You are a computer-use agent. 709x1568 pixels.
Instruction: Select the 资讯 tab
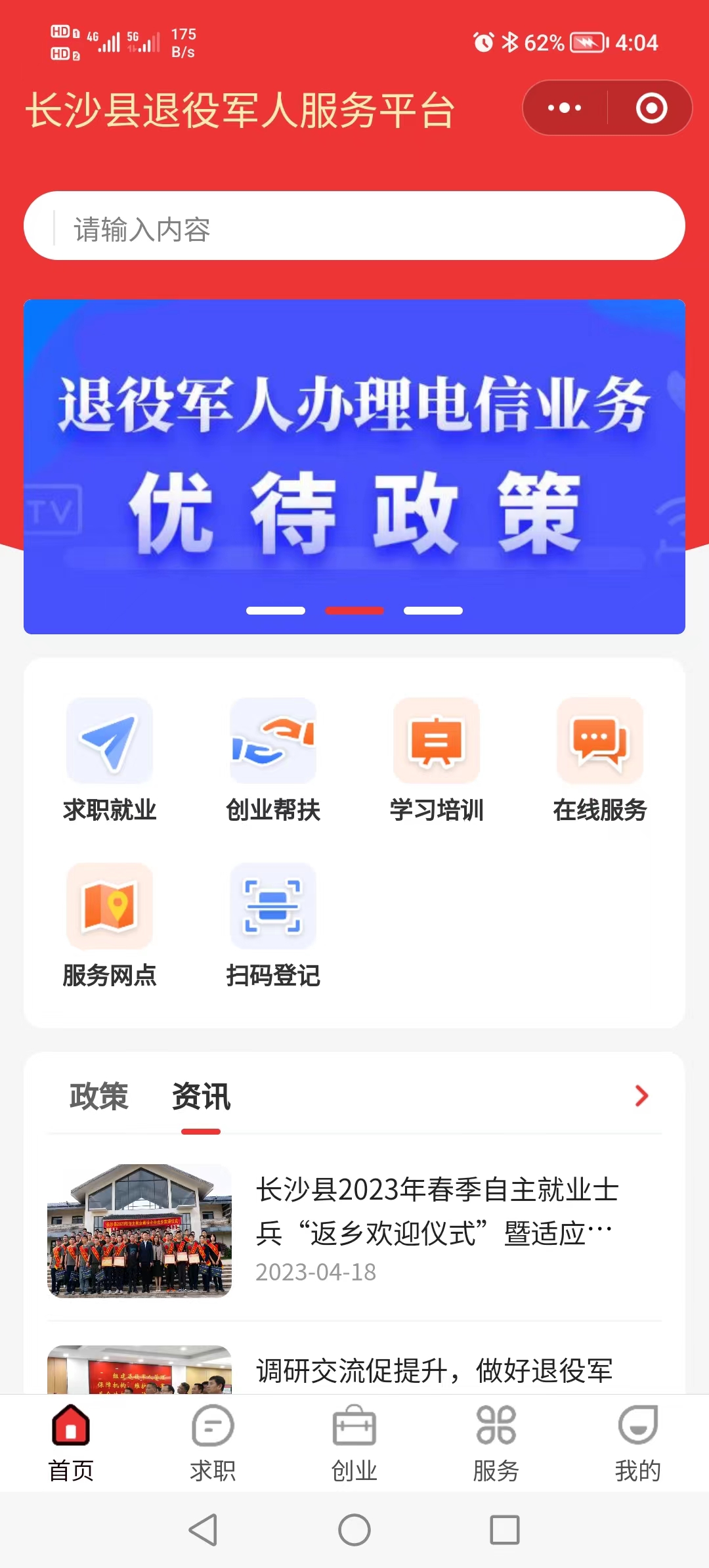click(201, 1097)
